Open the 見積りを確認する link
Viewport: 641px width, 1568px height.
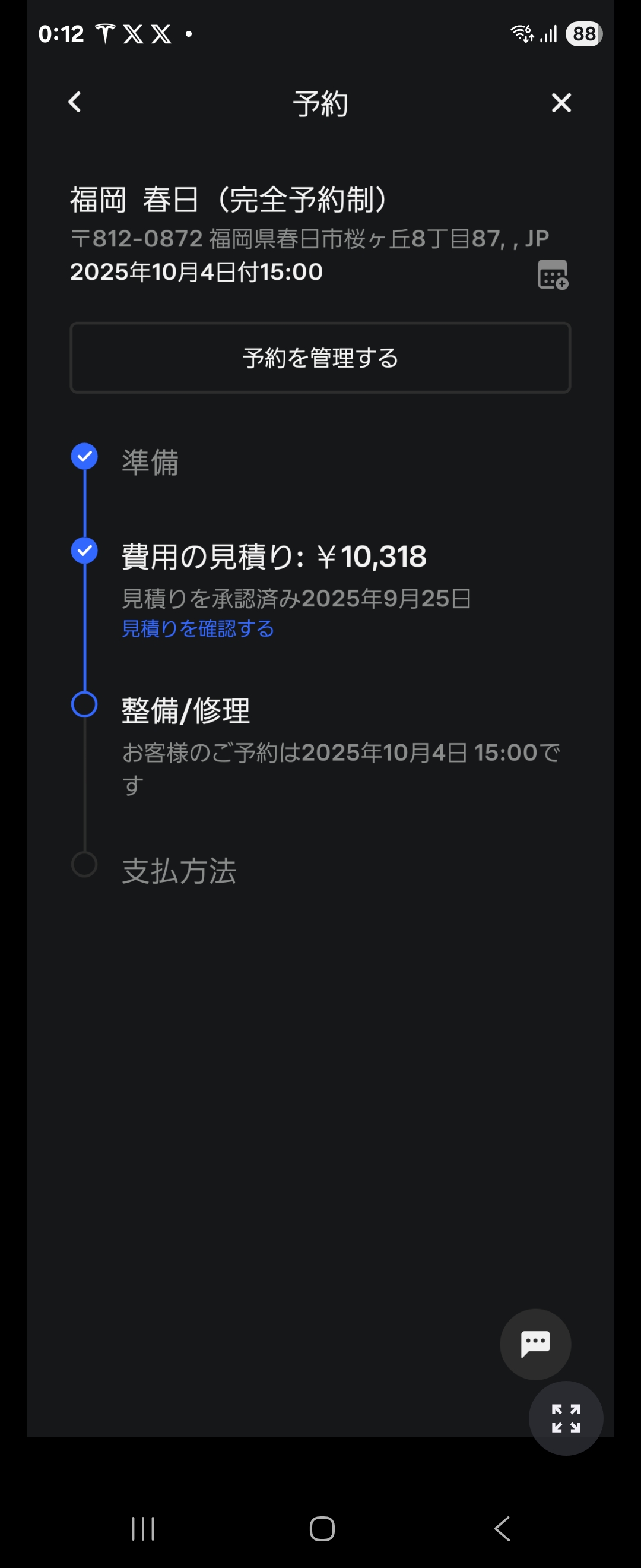198,628
